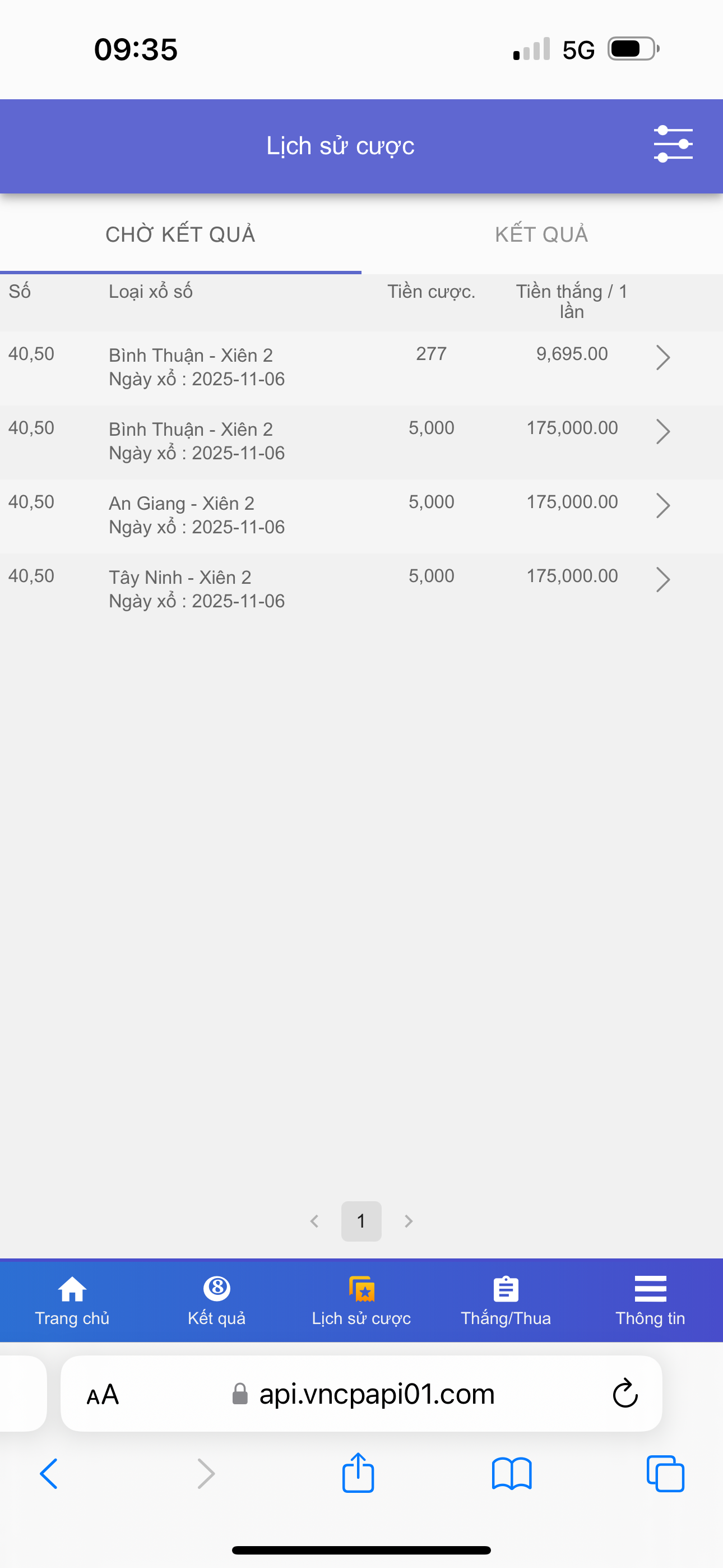Tap the Safari share button
Image resolution: width=723 pixels, height=1568 pixels.
358,1474
